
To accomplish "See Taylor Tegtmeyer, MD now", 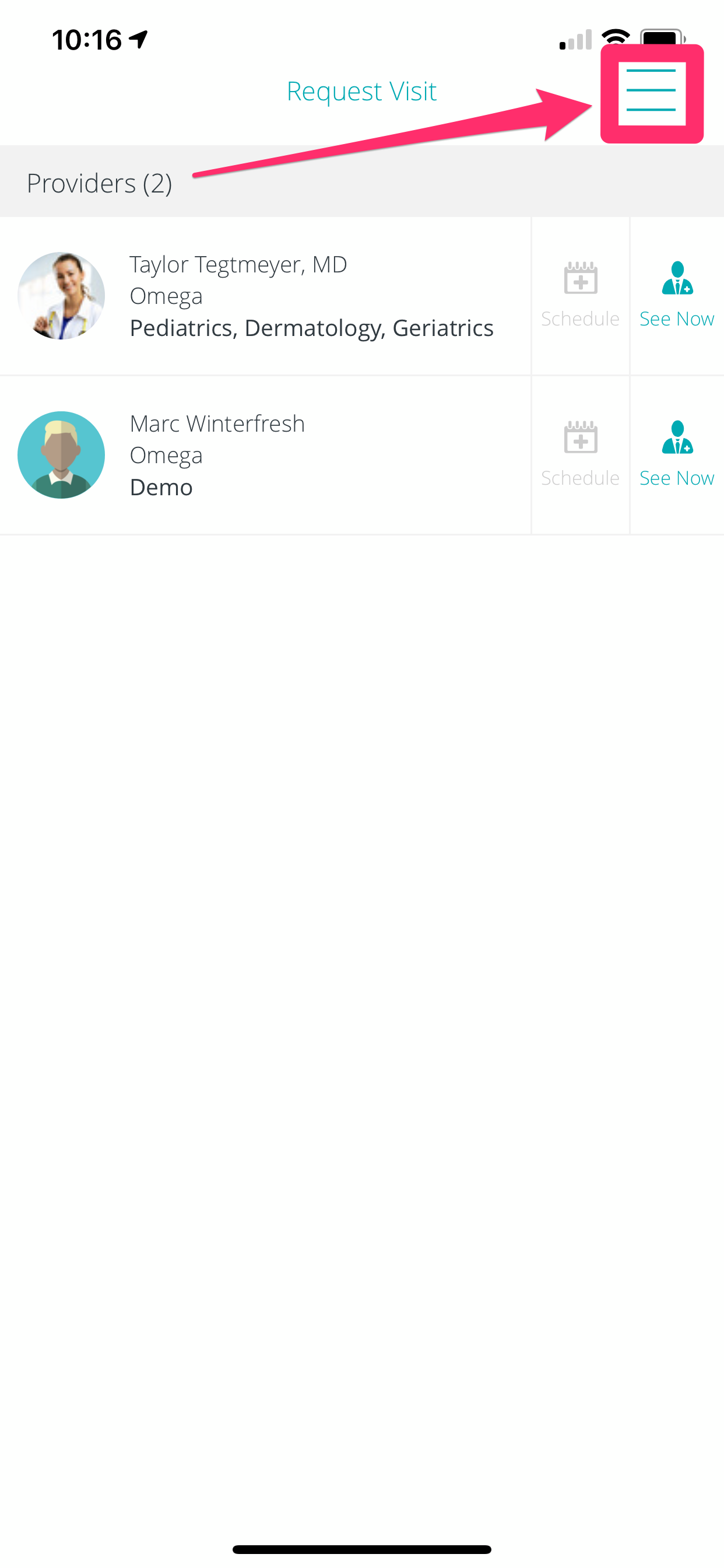I will point(677,295).
